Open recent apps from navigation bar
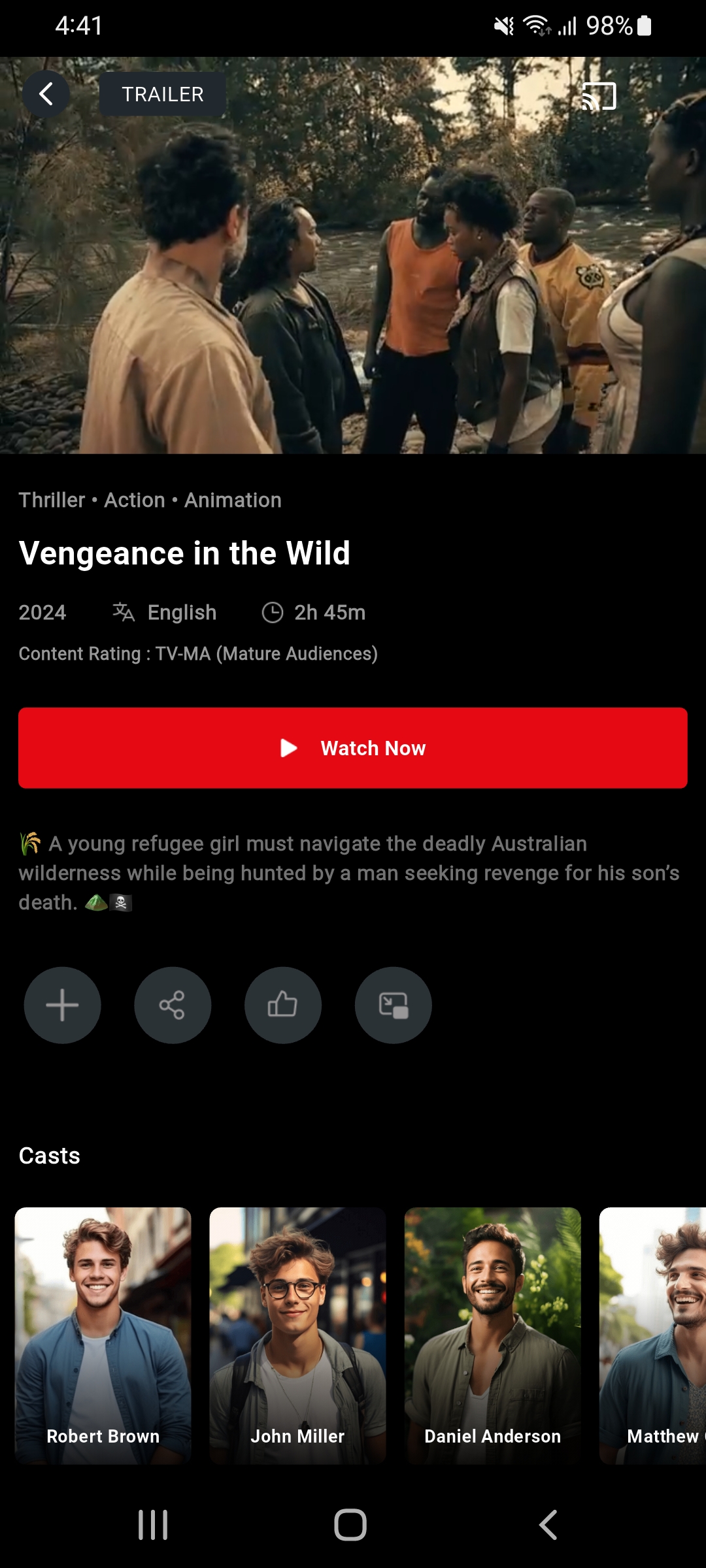This screenshot has height=1568, width=706. coord(153,1526)
